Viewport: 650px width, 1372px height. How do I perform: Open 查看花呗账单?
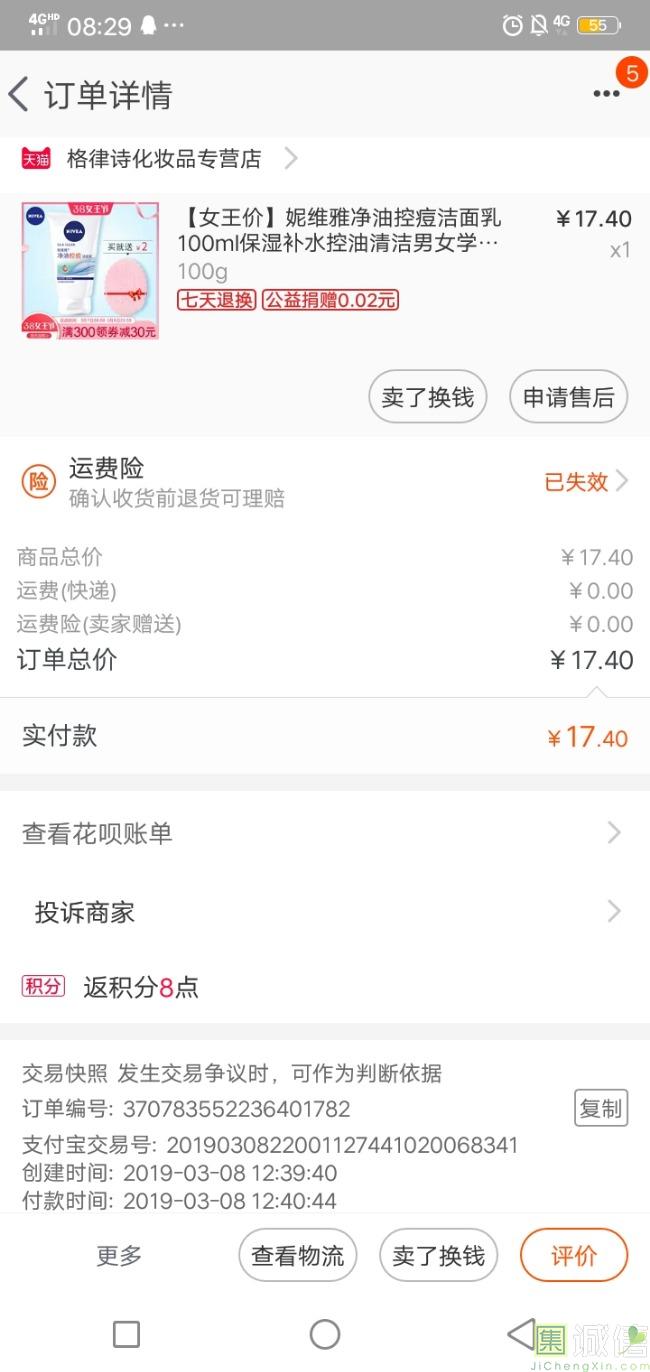pos(325,833)
